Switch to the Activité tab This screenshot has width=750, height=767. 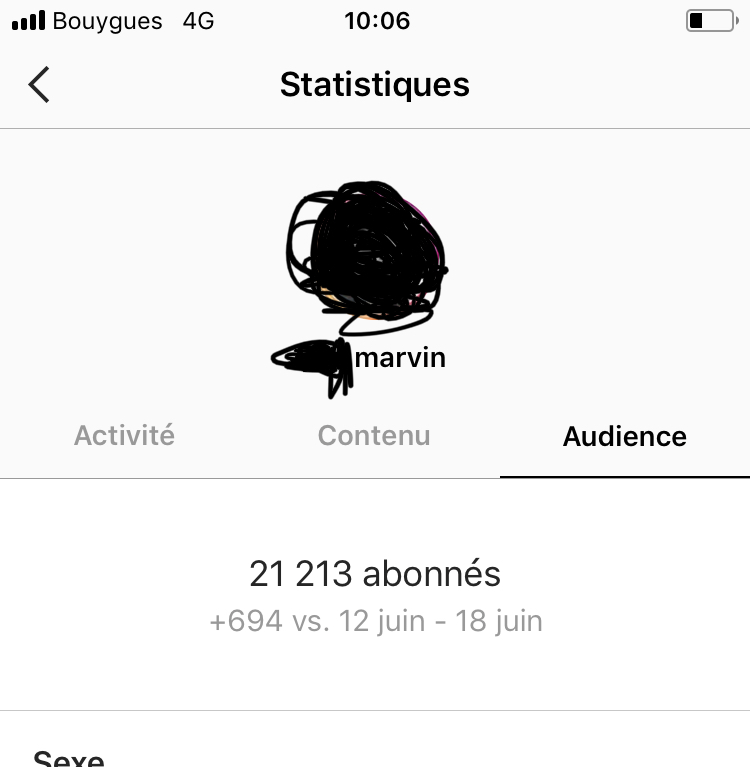point(124,436)
